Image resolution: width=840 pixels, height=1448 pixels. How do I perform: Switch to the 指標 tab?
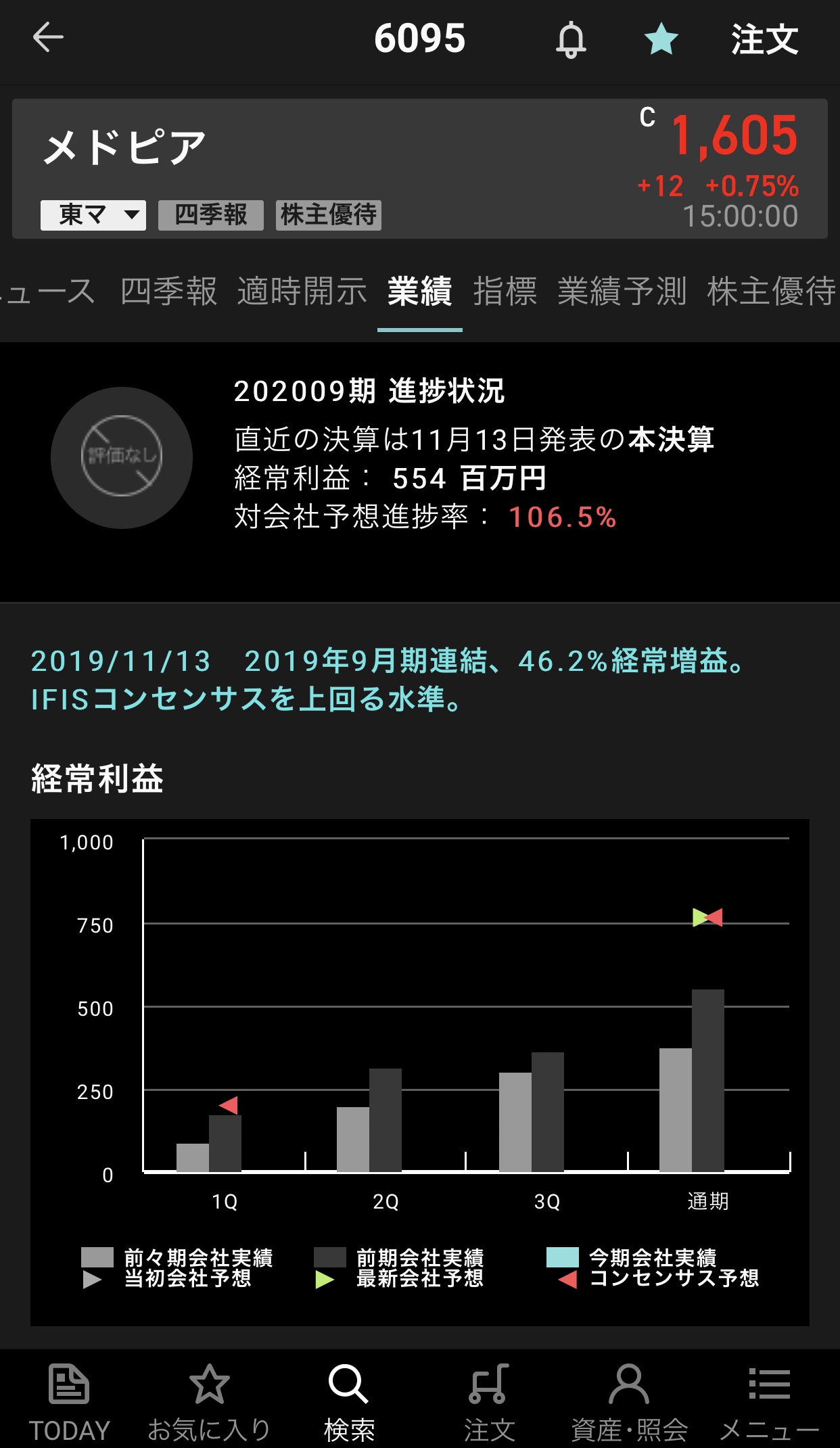click(x=505, y=291)
